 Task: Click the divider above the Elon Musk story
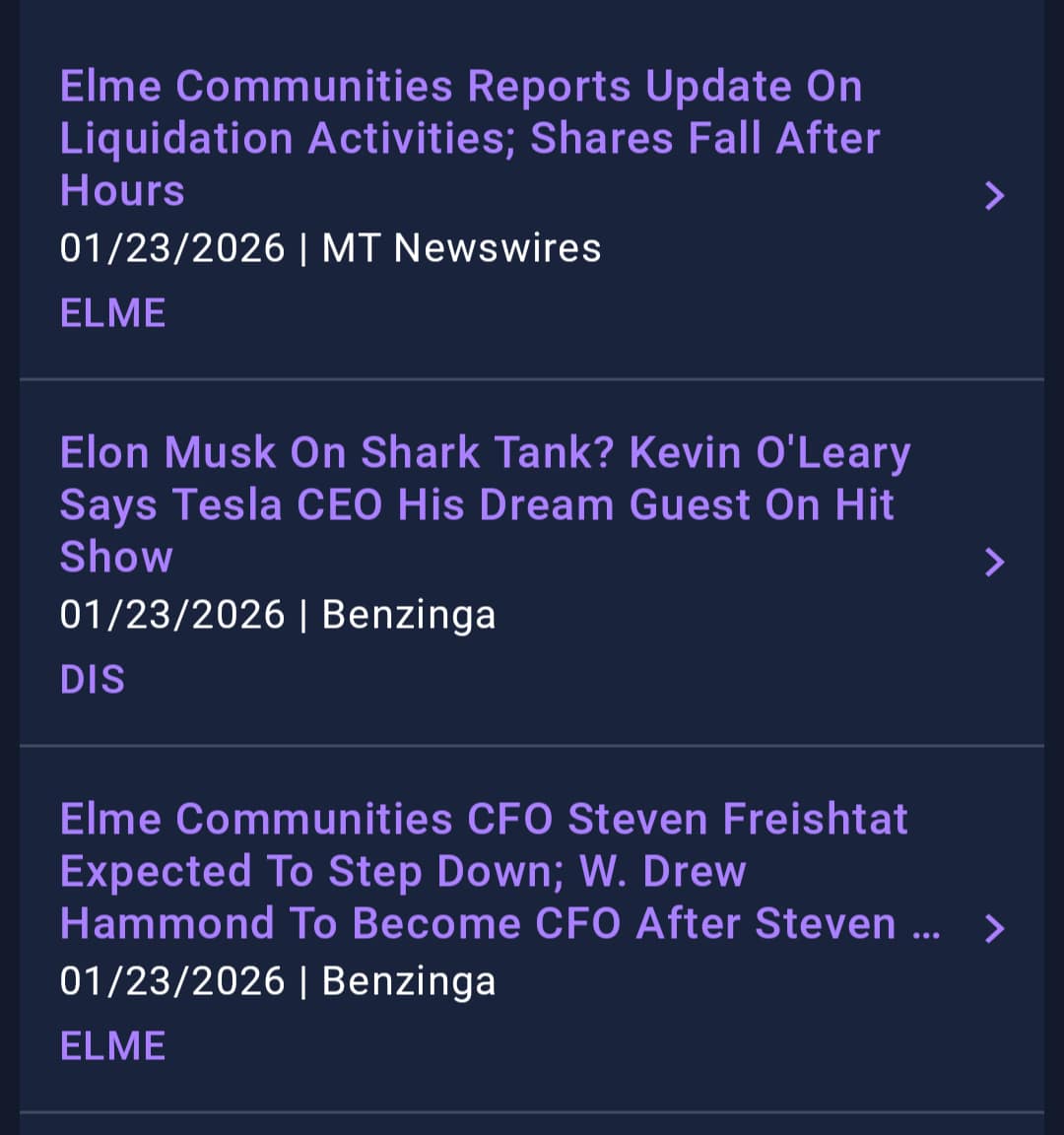pos(532,375)
